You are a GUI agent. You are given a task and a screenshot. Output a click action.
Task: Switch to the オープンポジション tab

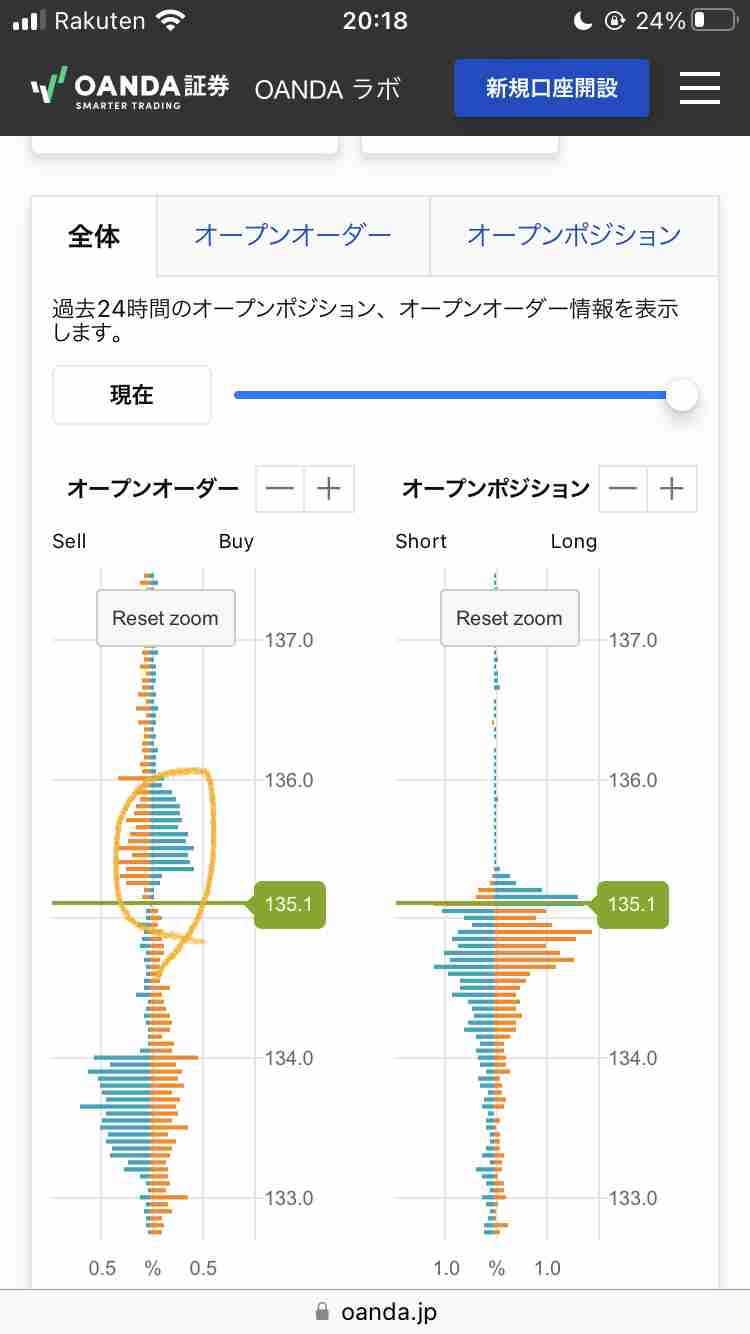(x=574, y=236)
